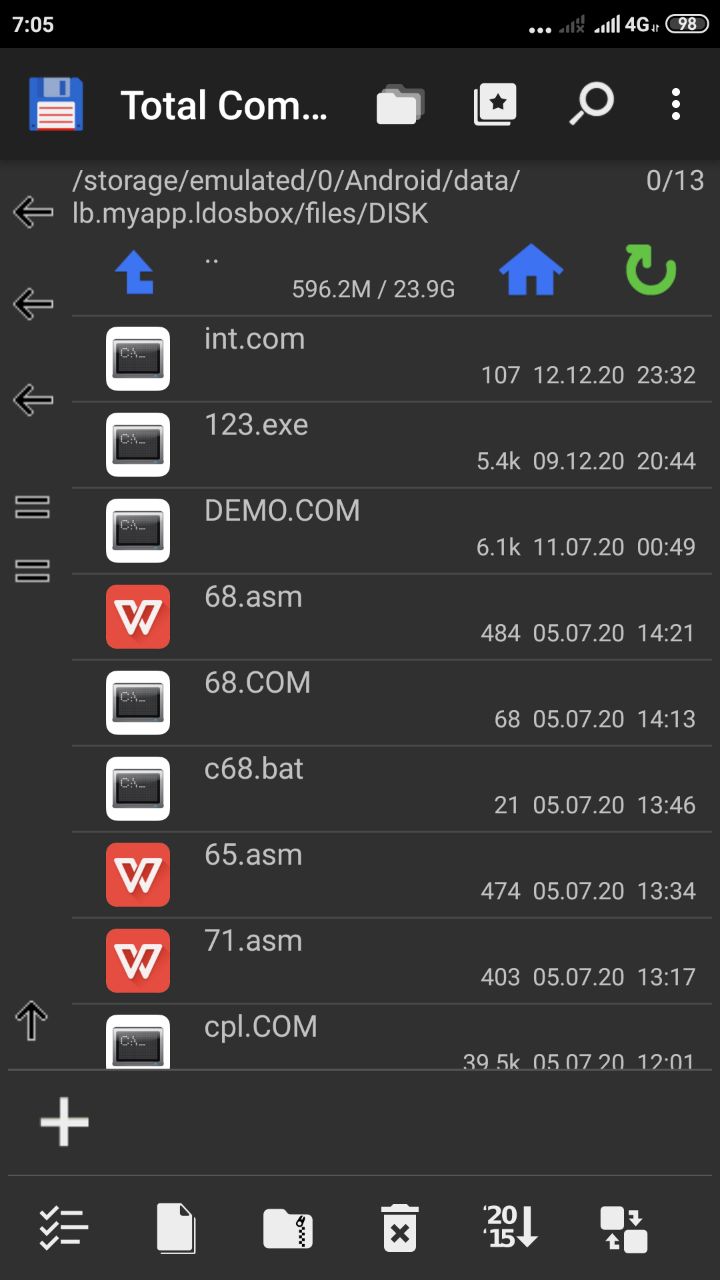Go up to the parent folder

[135, 272]
